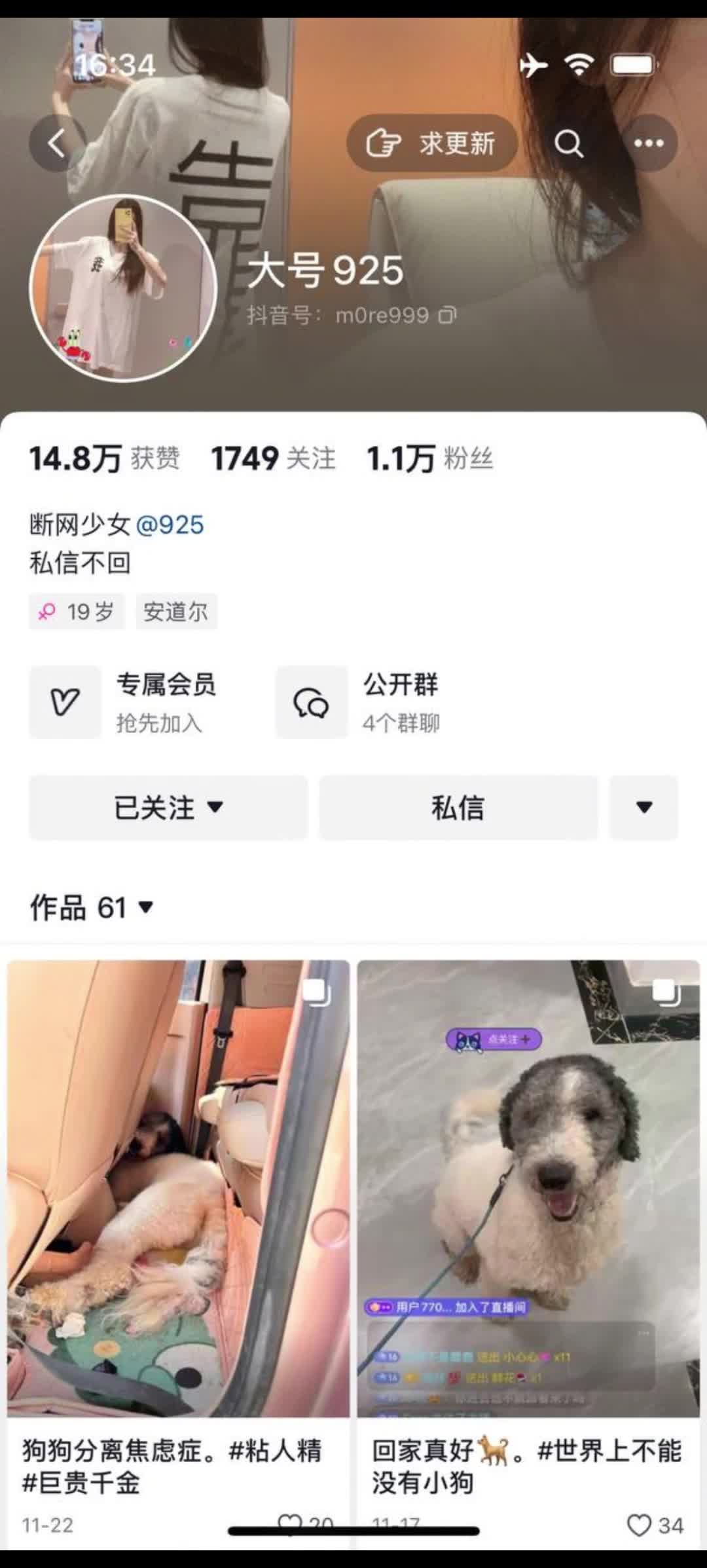Screen dimensions: 707x1568
Task: Open the three-dot overflow menu
Action: [648, 143]
